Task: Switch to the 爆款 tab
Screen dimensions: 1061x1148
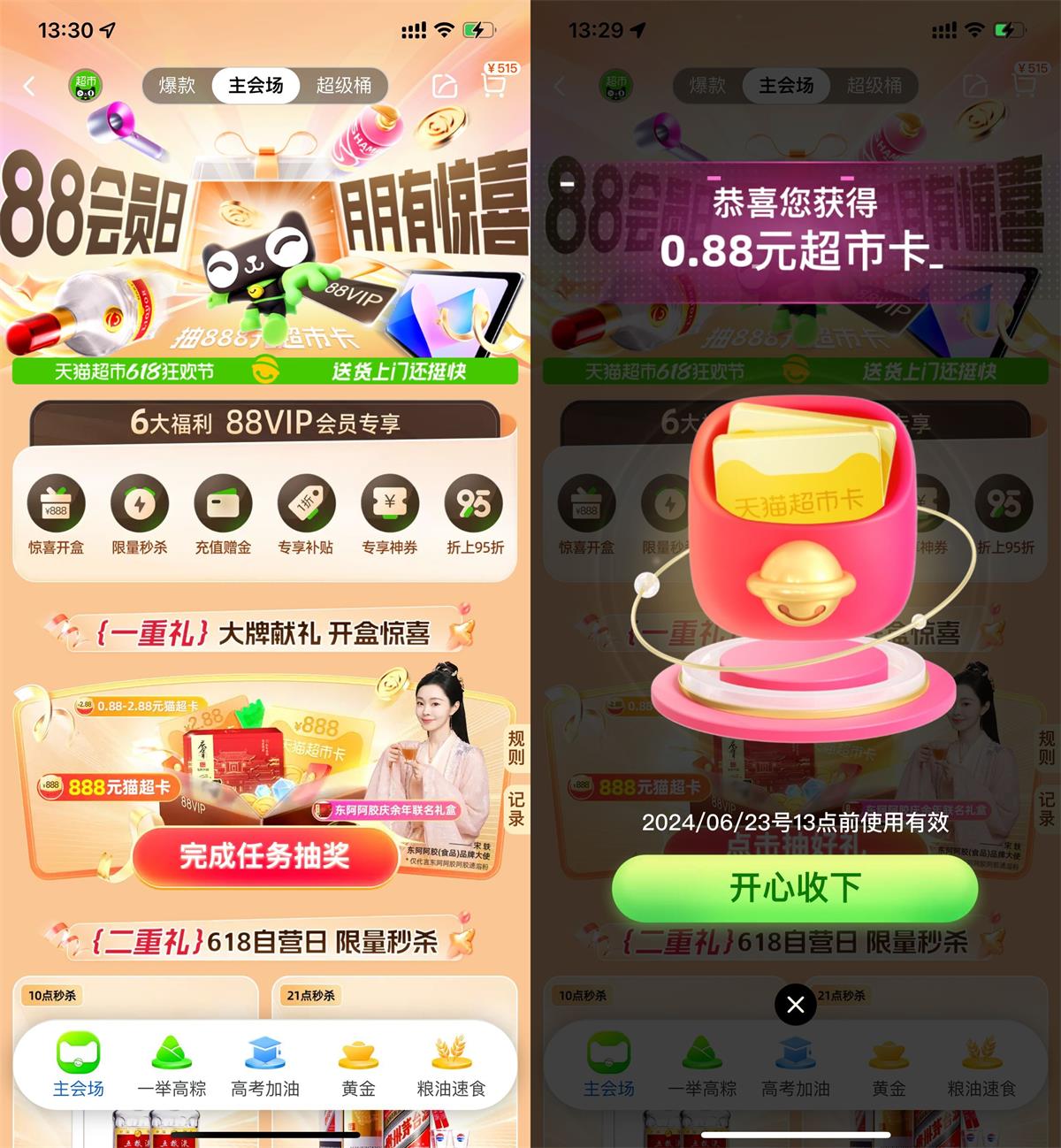Action: click(x=177, y=85)
